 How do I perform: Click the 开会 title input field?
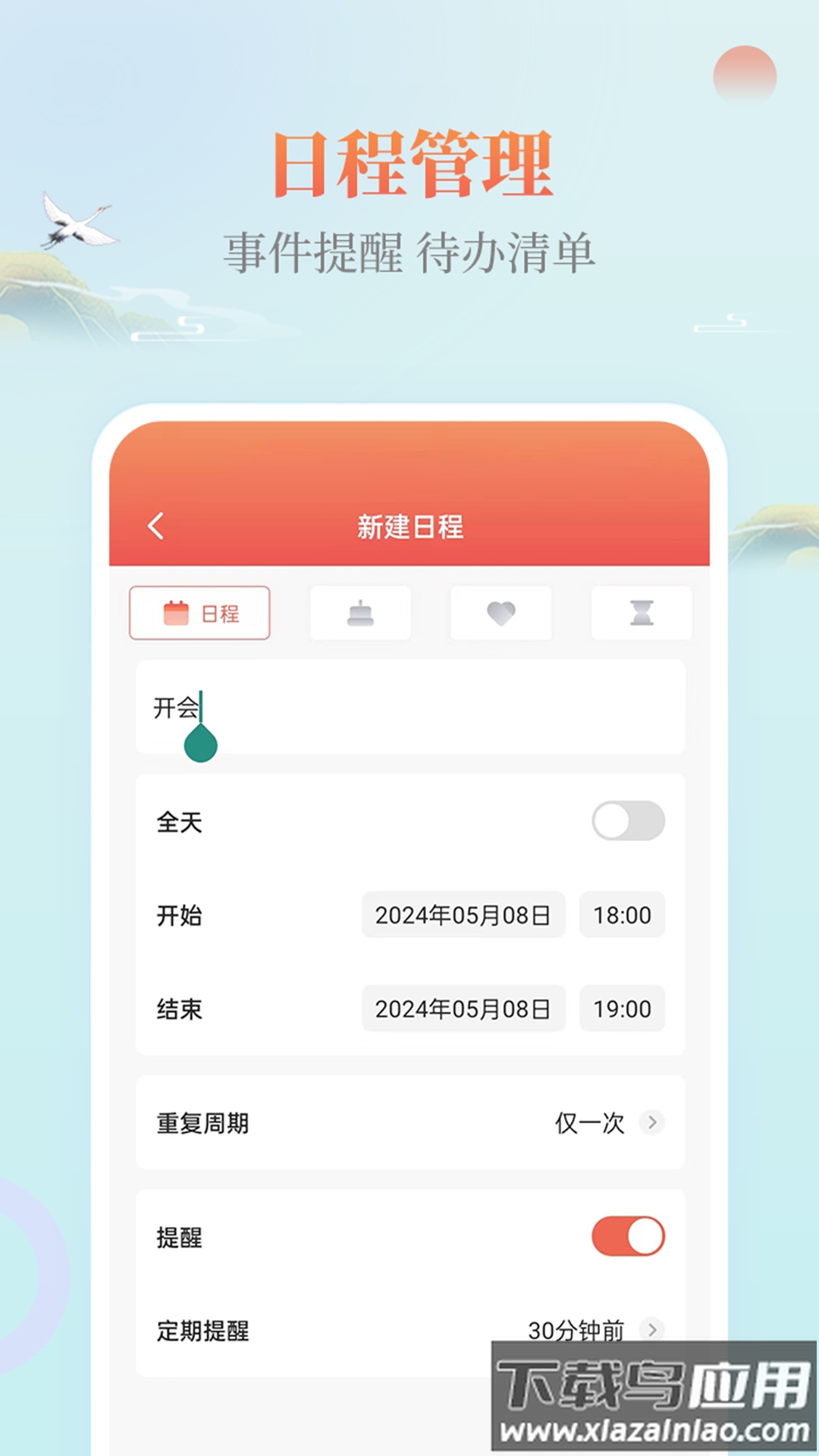[409, 705]
